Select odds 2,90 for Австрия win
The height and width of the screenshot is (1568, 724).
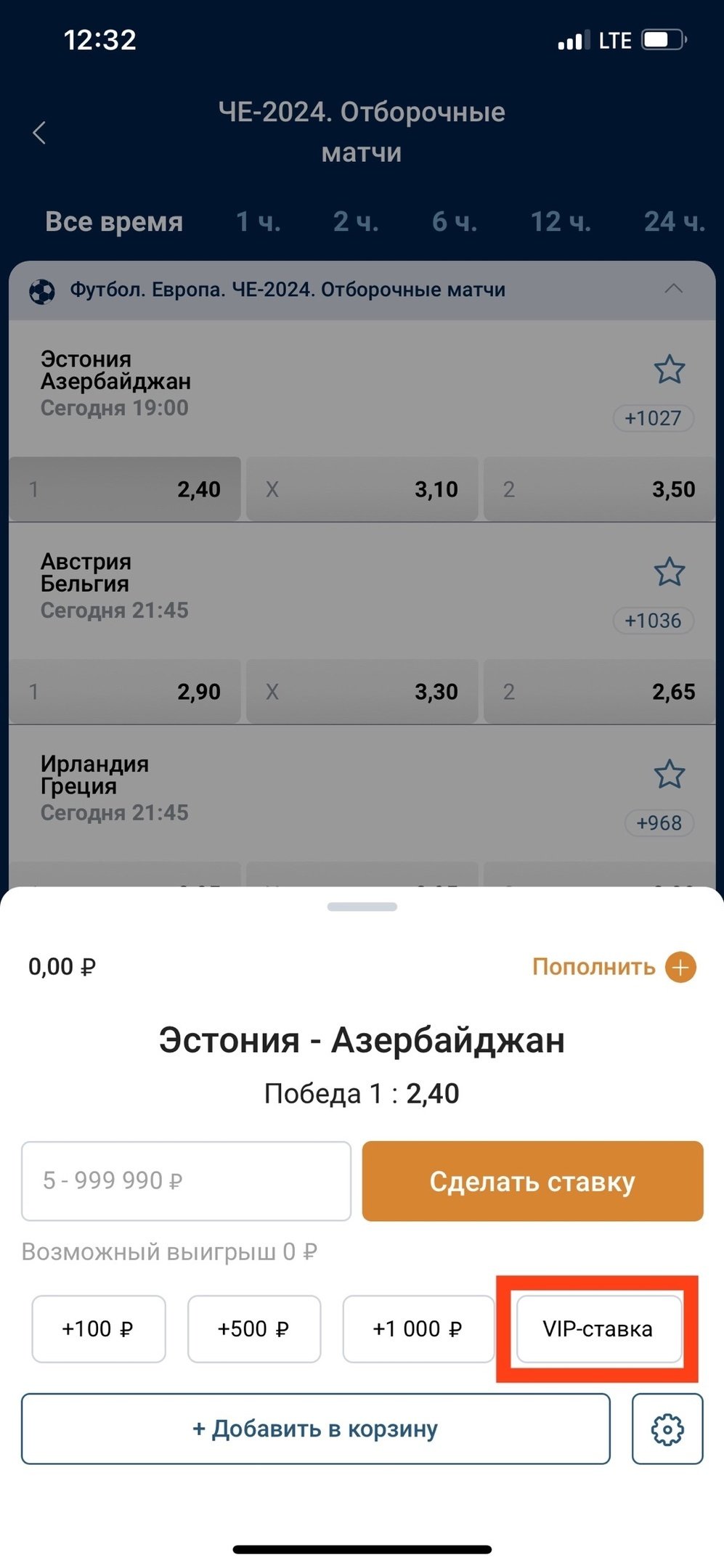tap(125, 692)
